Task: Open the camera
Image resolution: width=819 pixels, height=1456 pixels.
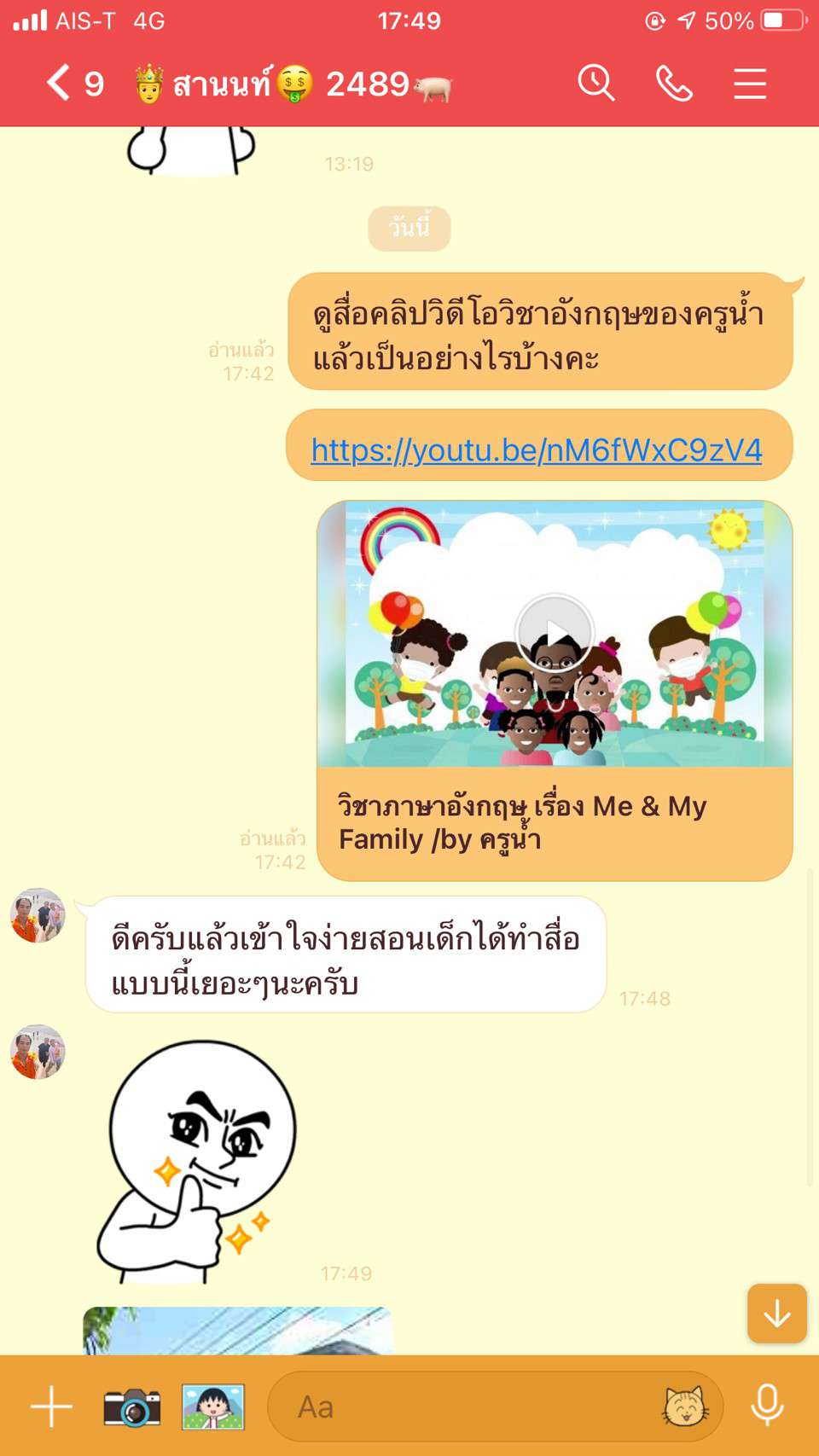Action: [x=131, y=1407]
